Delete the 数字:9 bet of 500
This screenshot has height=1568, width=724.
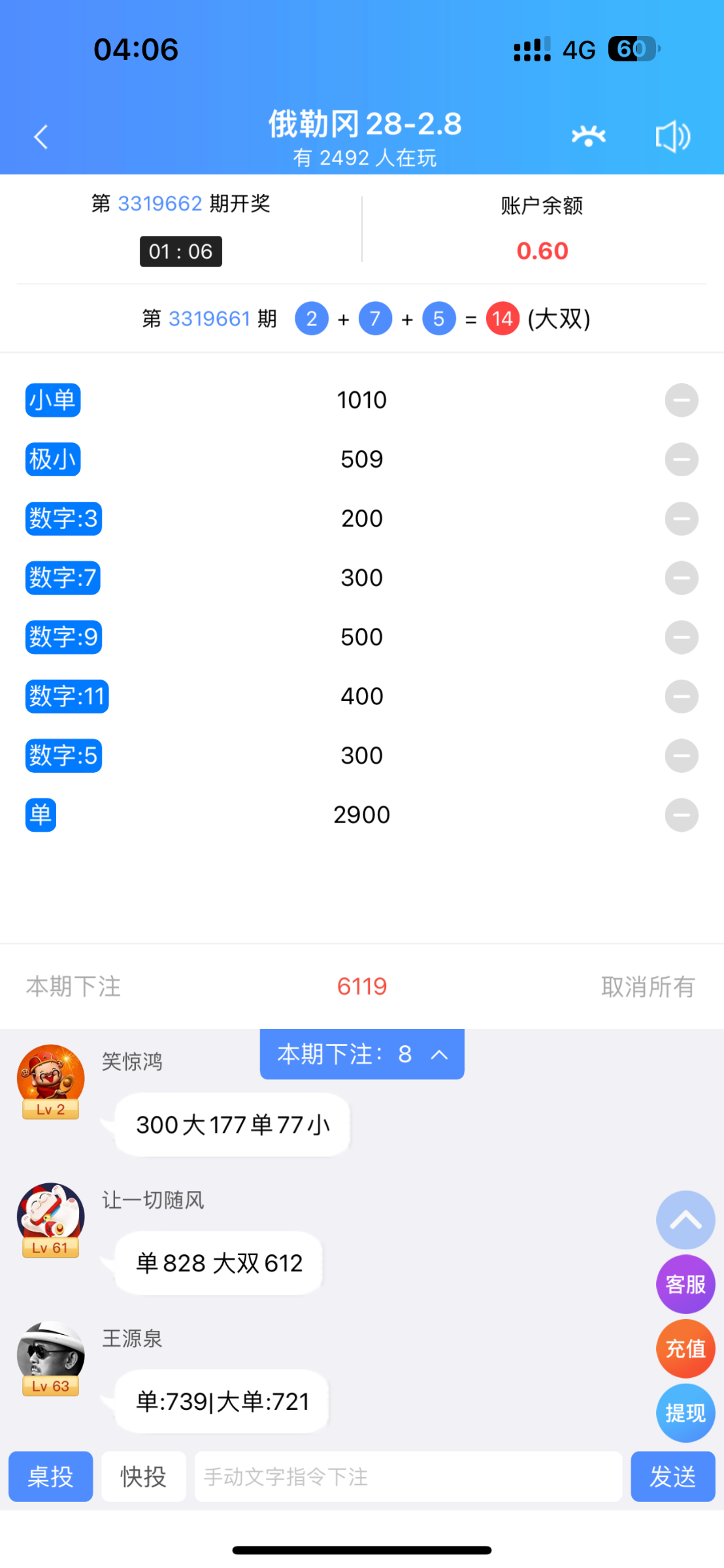(x=682, y=637)
